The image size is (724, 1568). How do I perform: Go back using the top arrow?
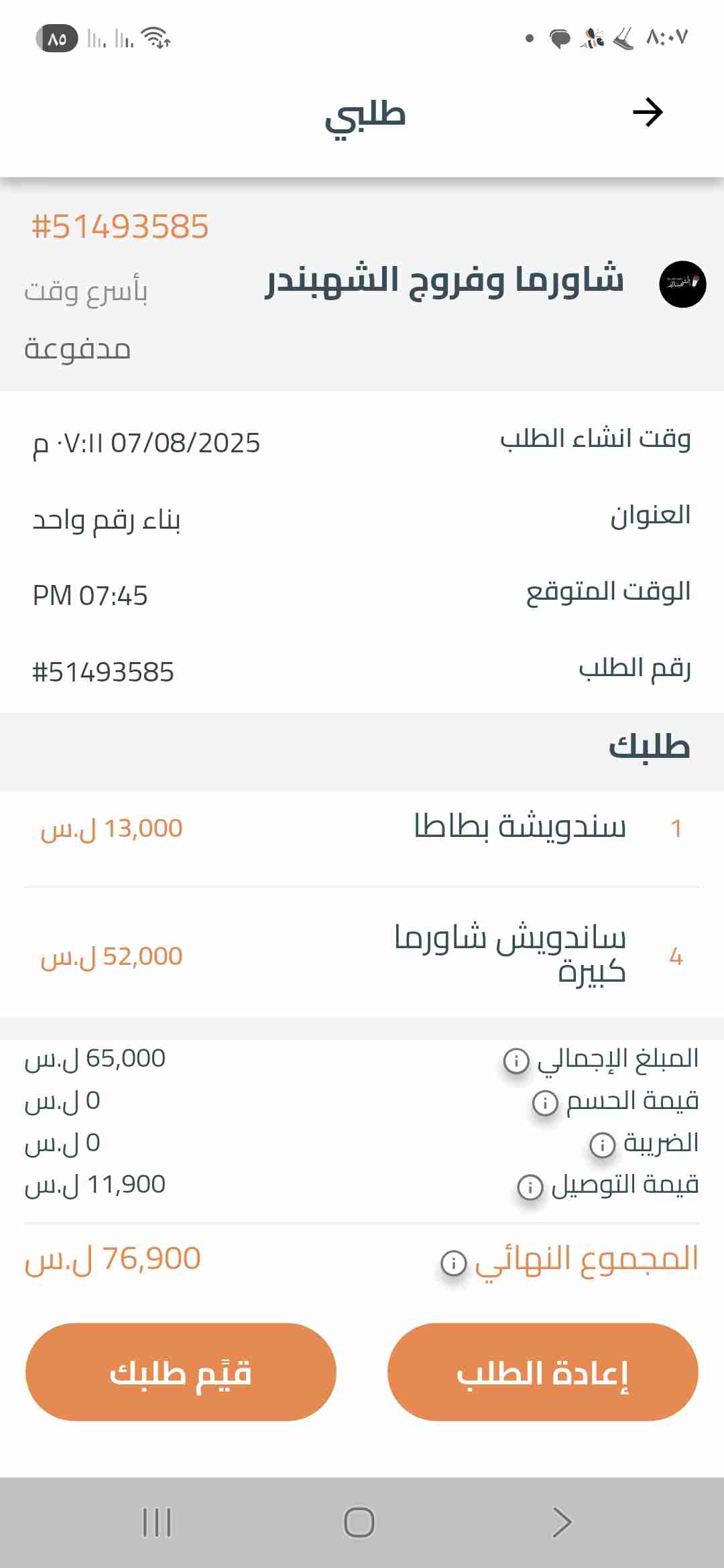(x=648, y=112)
